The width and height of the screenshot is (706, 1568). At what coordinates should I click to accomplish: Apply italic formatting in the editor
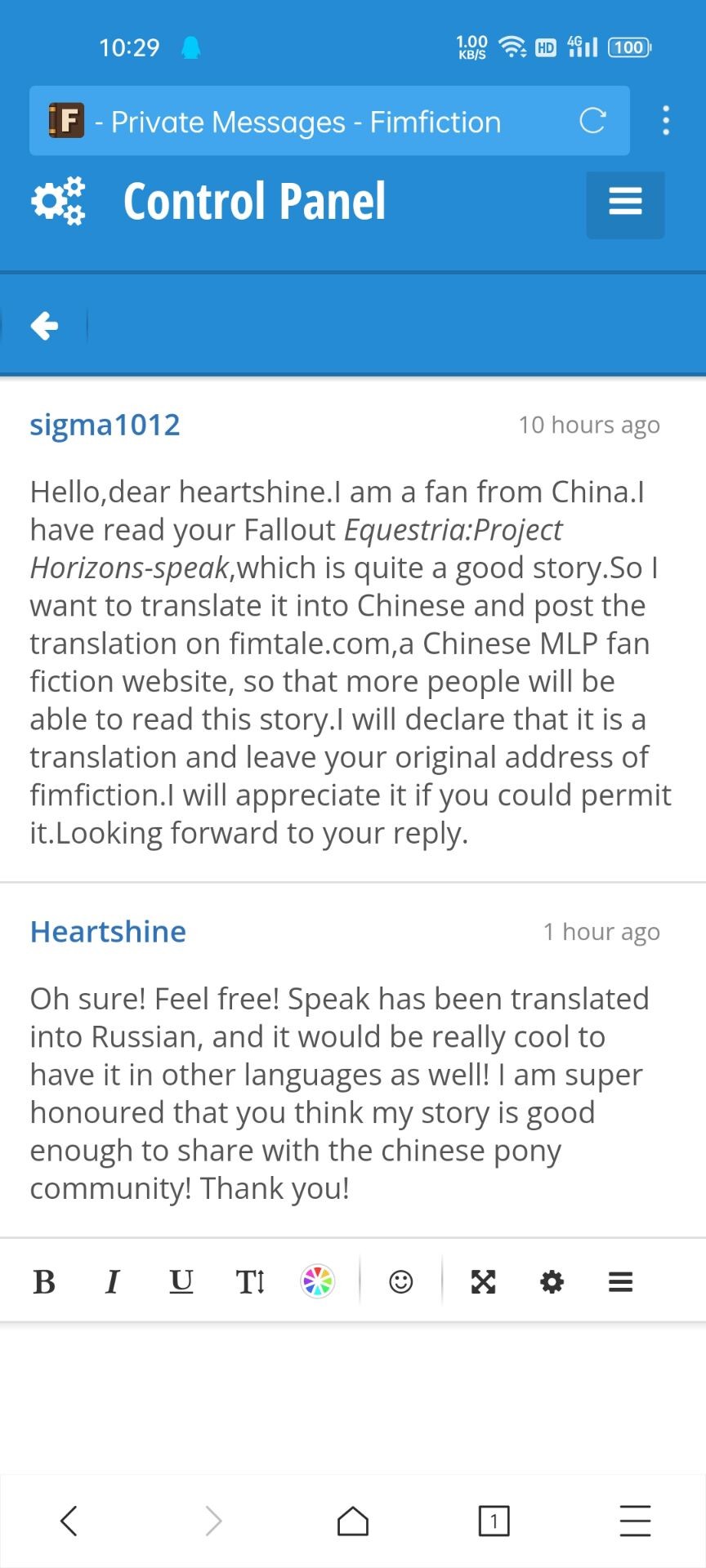click(113, 1282)
